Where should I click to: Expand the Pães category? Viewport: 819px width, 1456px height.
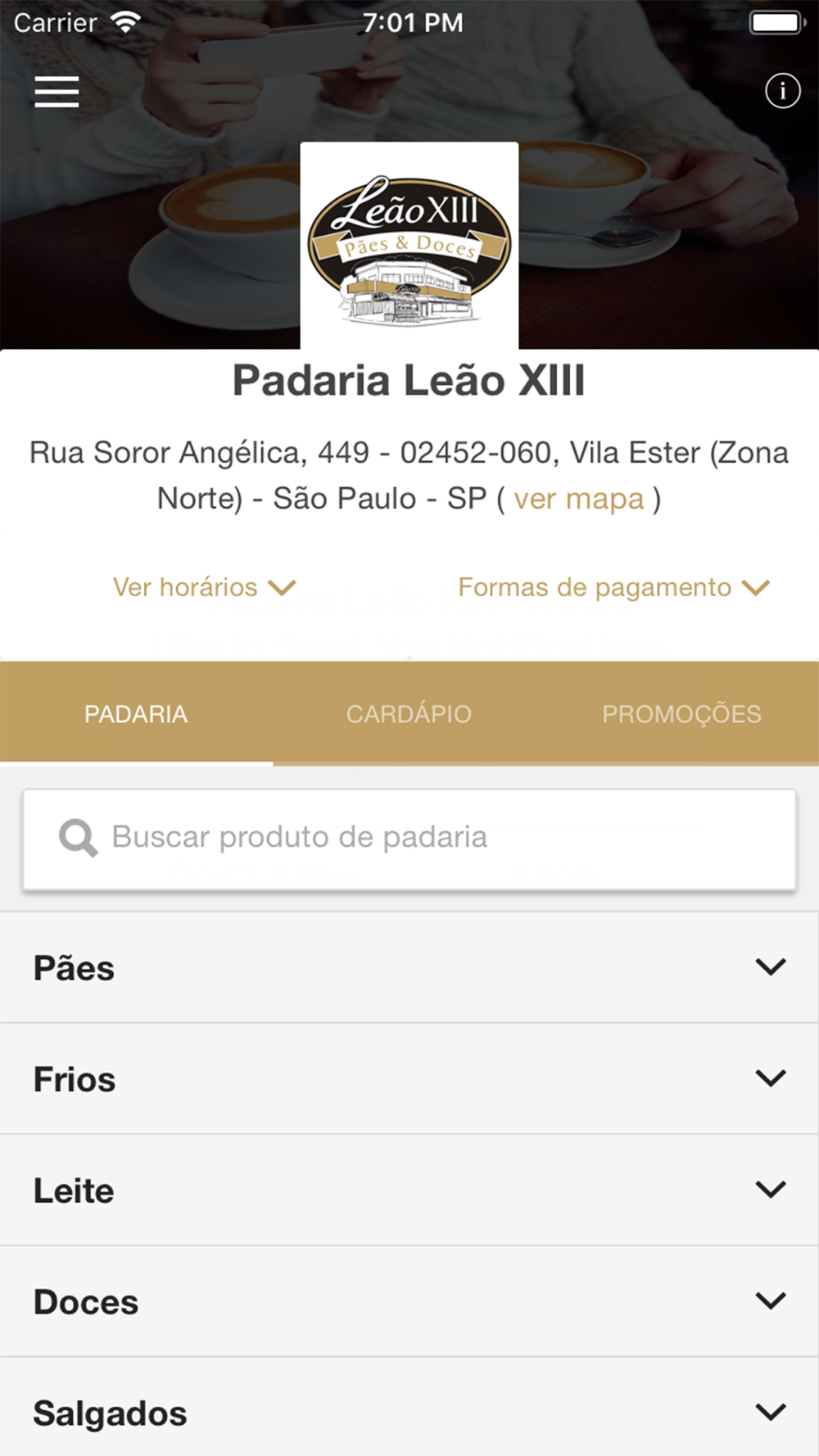click(409, 967)
